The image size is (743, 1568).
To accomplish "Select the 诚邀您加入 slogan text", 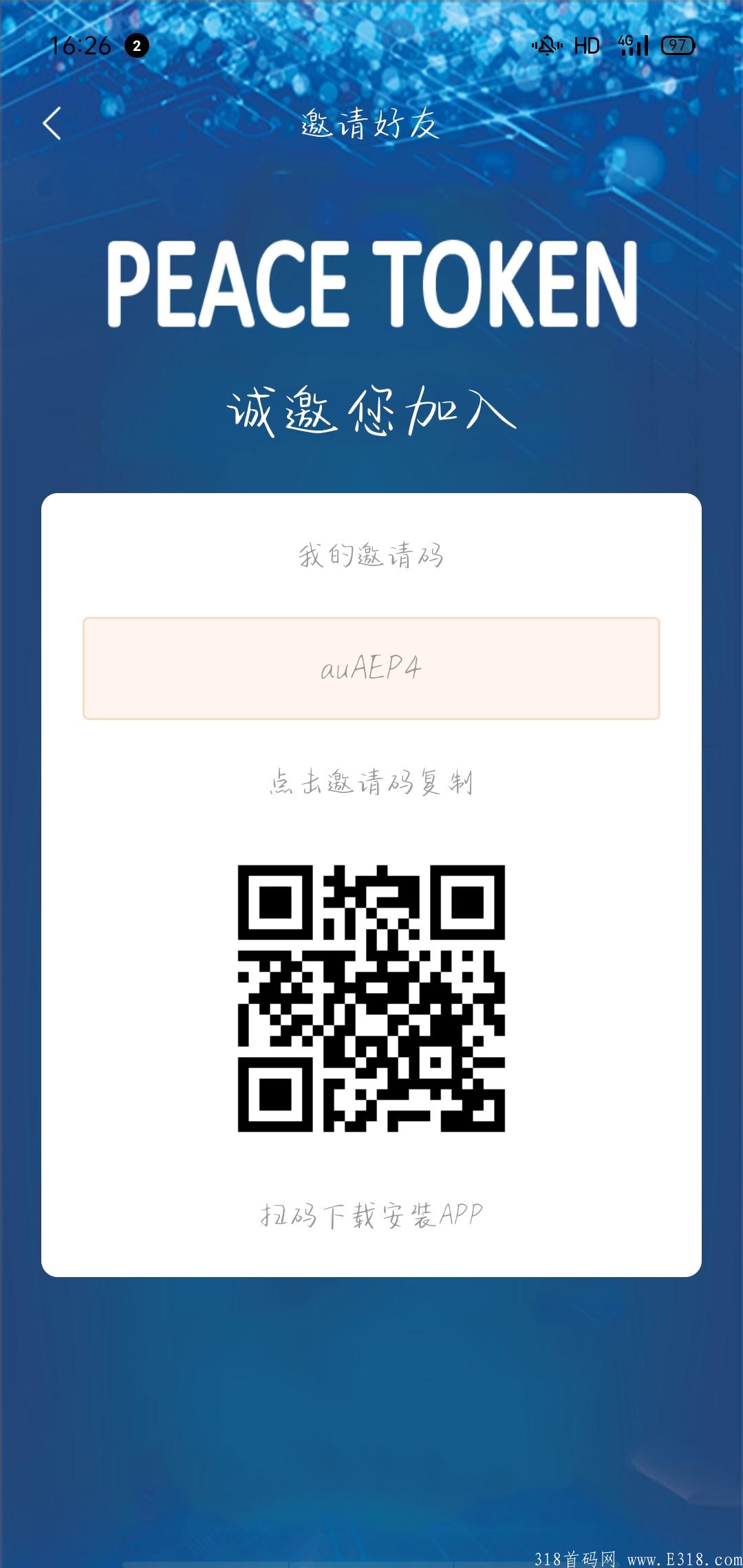I will click(x=371, y=409).
